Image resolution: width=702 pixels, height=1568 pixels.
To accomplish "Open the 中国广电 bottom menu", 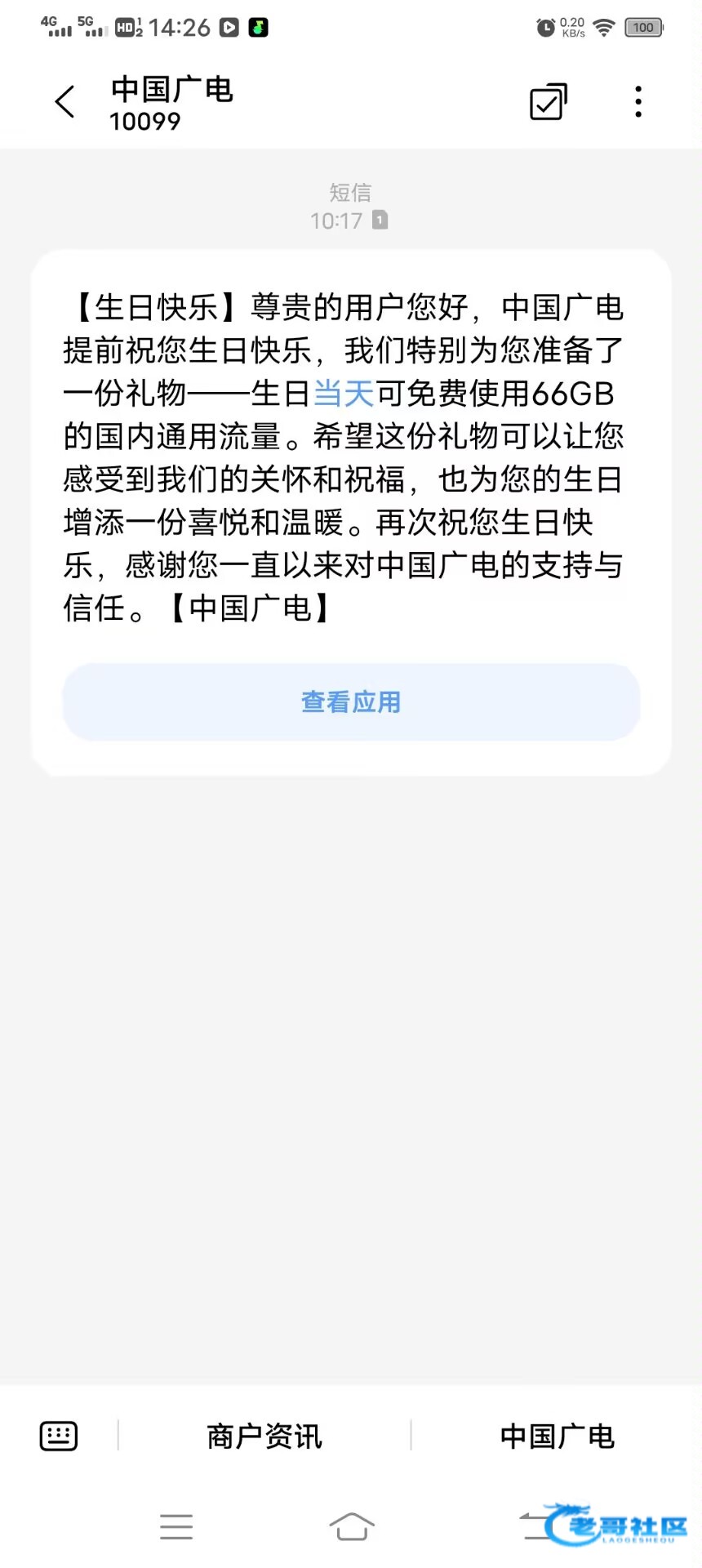I will pos(557,1436).
